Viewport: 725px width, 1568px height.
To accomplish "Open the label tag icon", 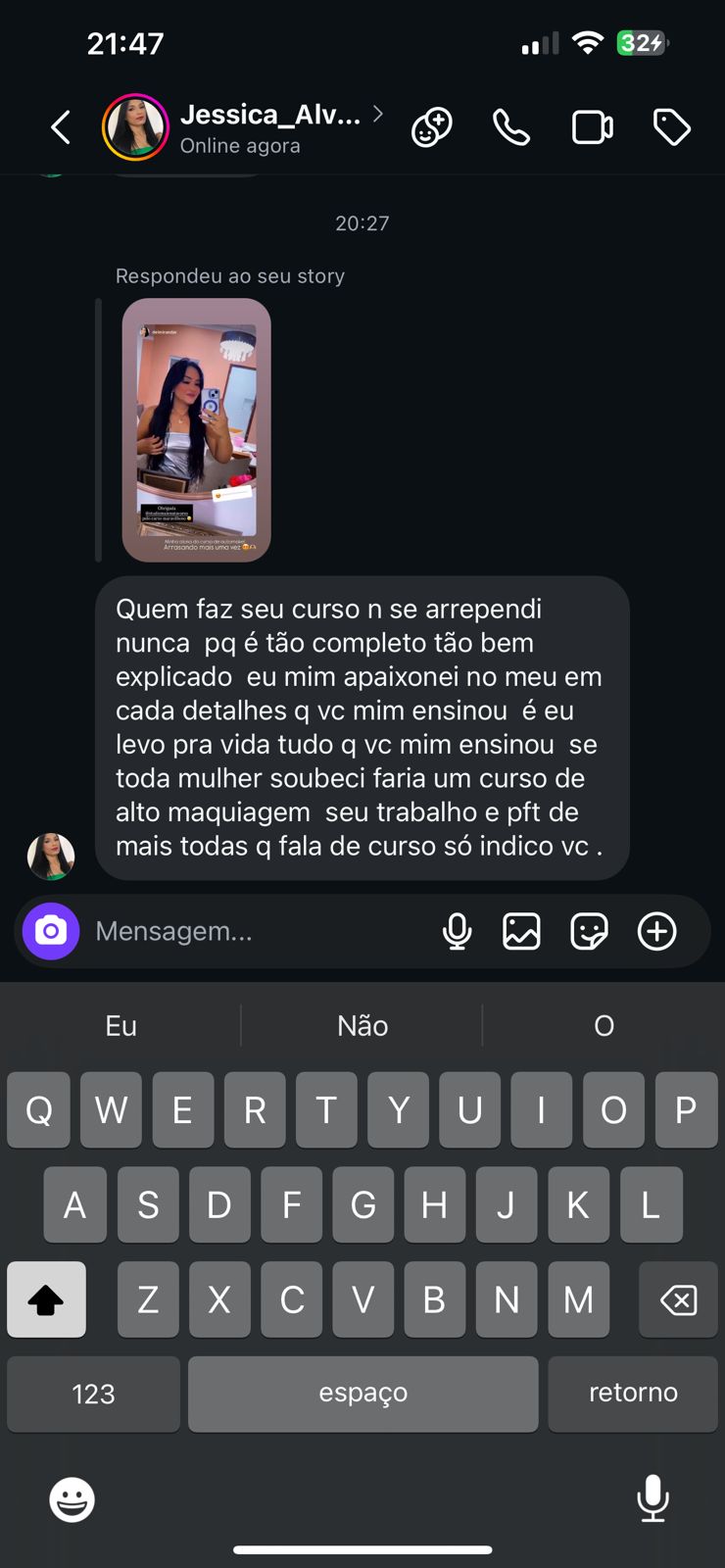I will point(672,127).
